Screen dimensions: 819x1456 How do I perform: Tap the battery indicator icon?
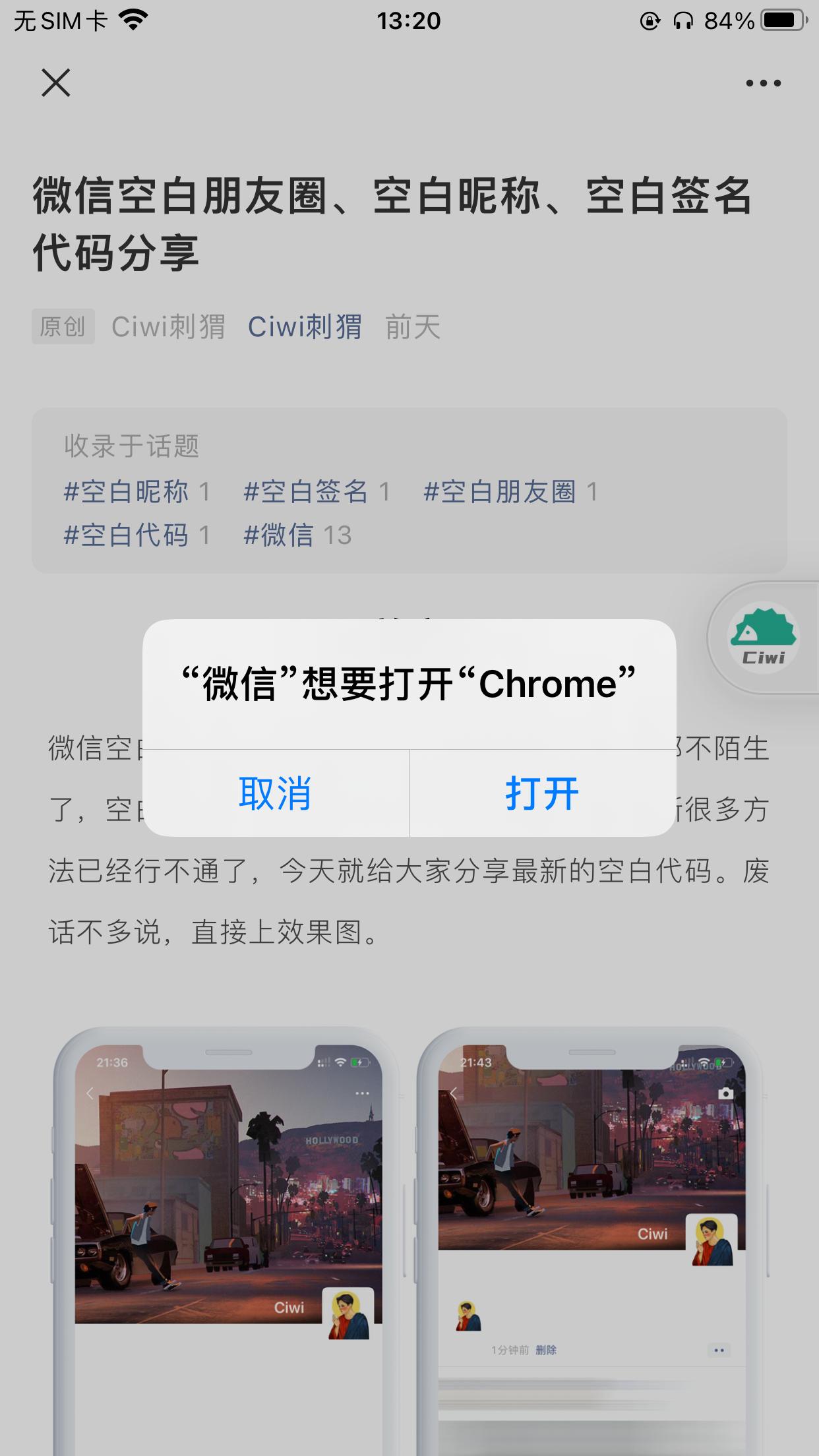782,20
